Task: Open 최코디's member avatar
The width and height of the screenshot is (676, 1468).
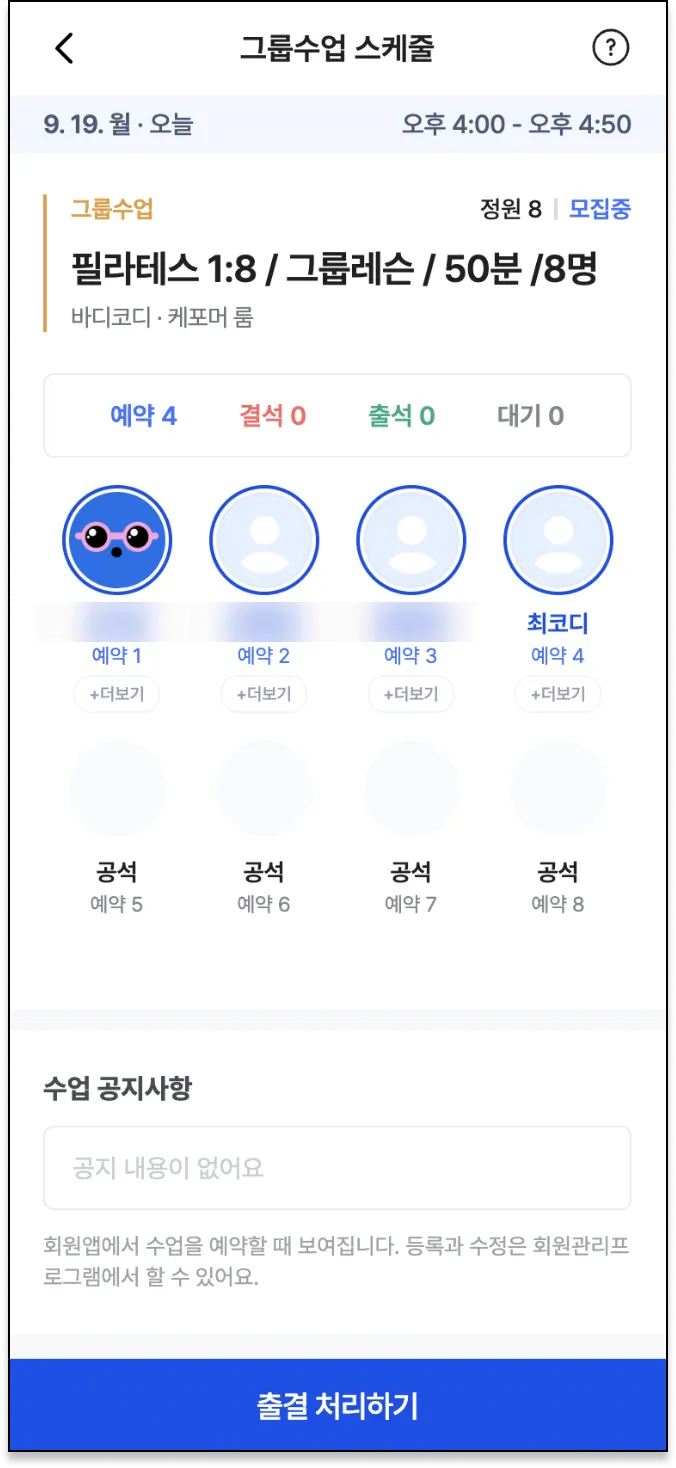Action: [558, 541]
